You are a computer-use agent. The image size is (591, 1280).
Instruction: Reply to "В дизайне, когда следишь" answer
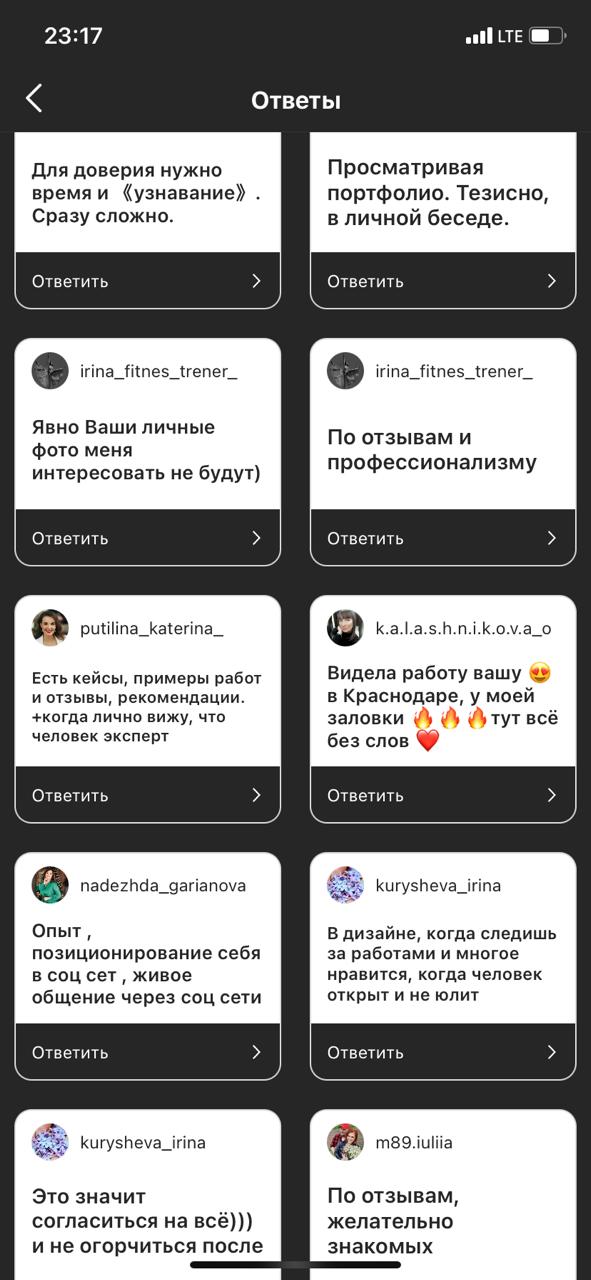[443, 1052]
